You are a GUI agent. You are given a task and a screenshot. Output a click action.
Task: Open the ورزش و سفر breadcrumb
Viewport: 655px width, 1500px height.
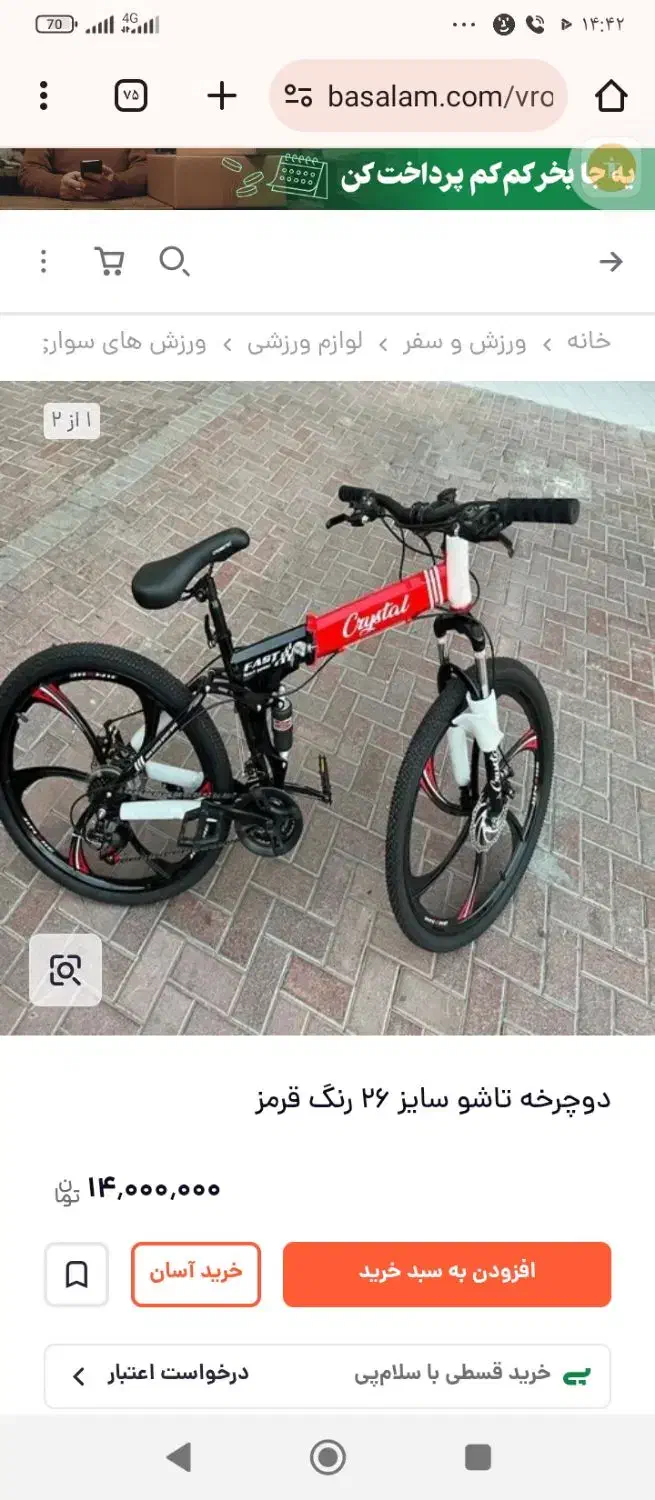point(465,342)
